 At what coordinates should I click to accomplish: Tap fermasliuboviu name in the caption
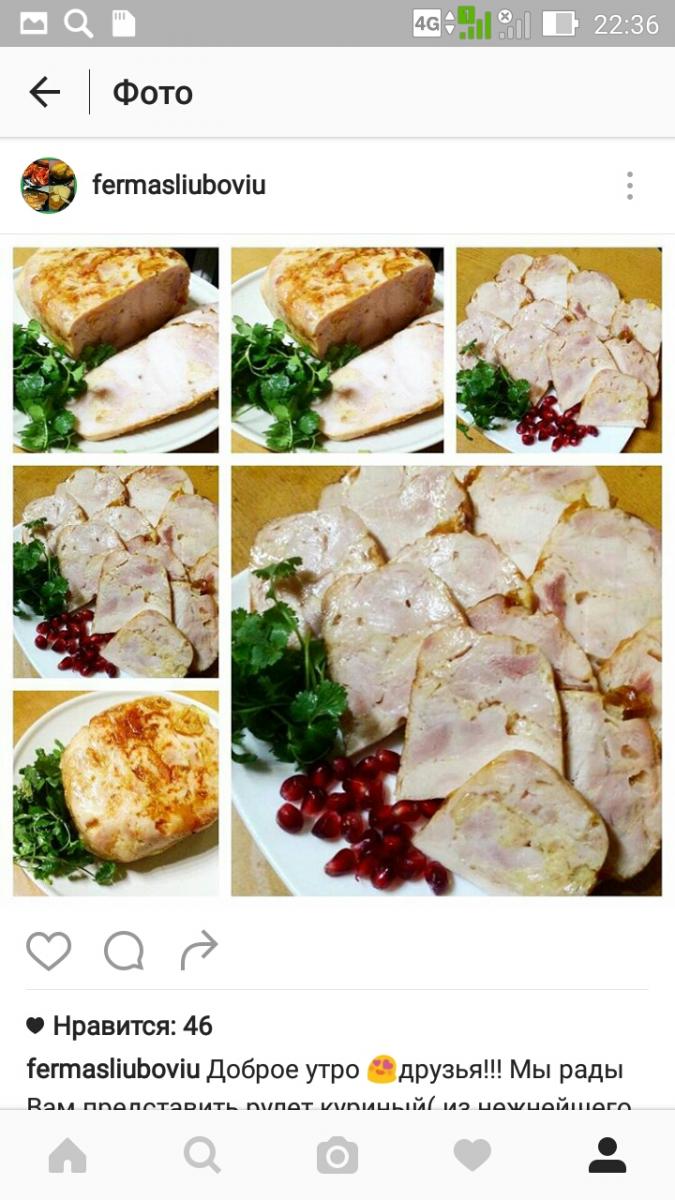114,1069
